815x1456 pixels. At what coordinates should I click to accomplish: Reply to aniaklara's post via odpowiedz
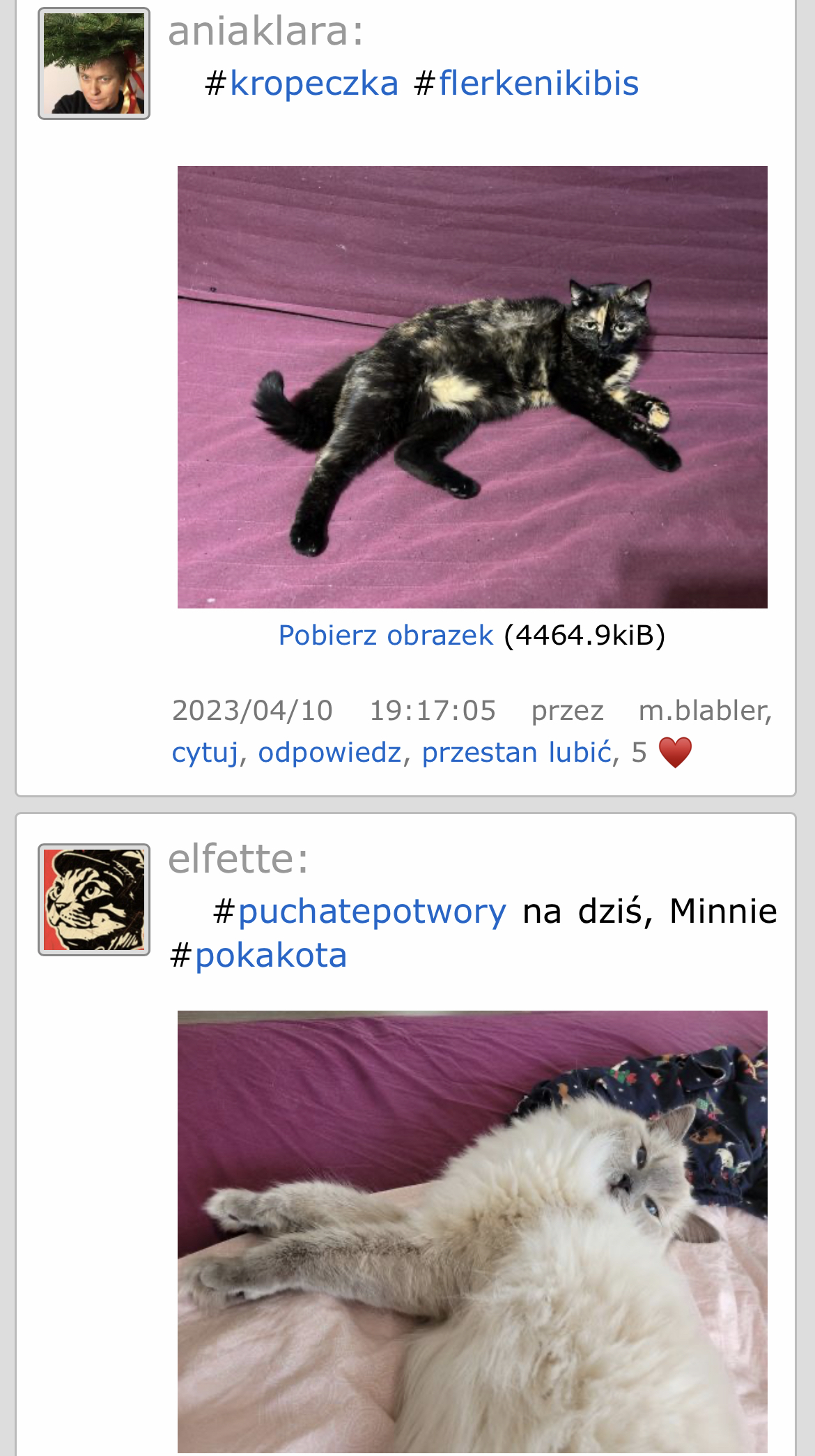click(329, 753)
